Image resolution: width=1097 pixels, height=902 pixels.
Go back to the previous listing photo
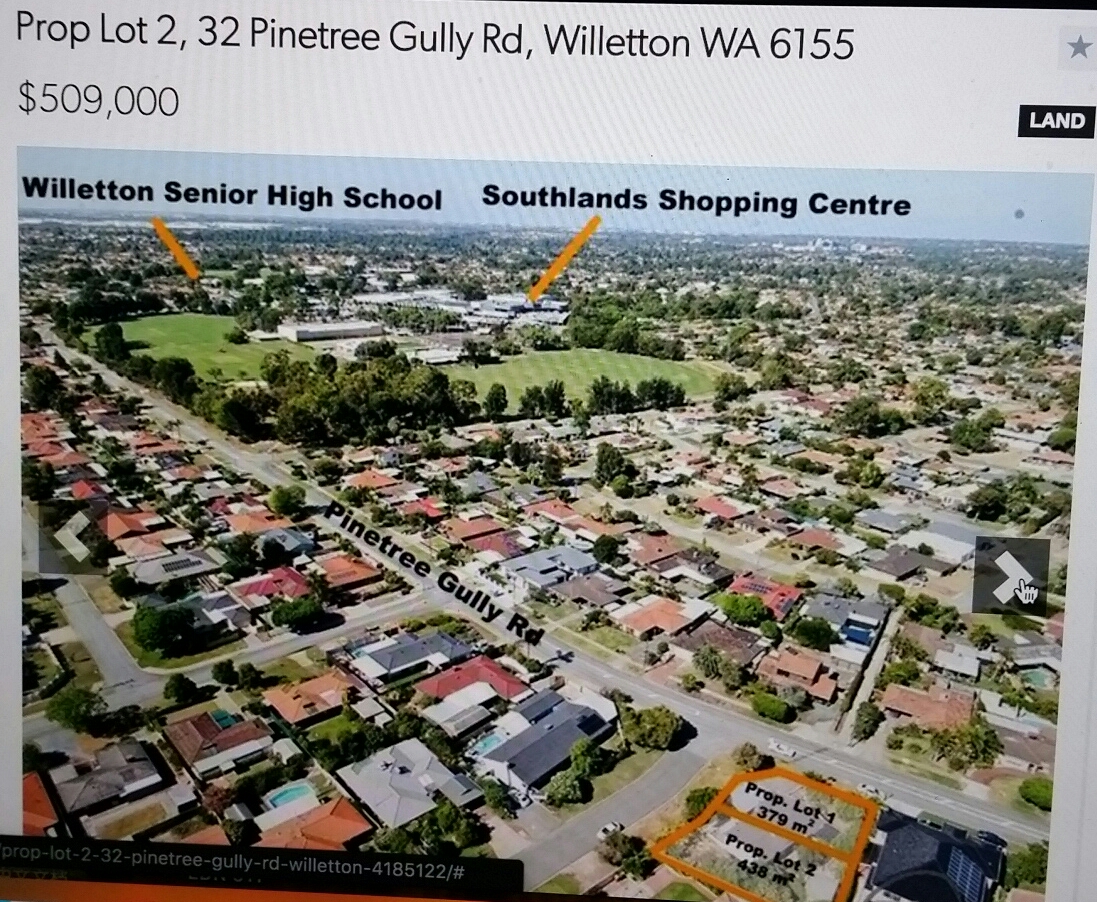tap(70, 536)
